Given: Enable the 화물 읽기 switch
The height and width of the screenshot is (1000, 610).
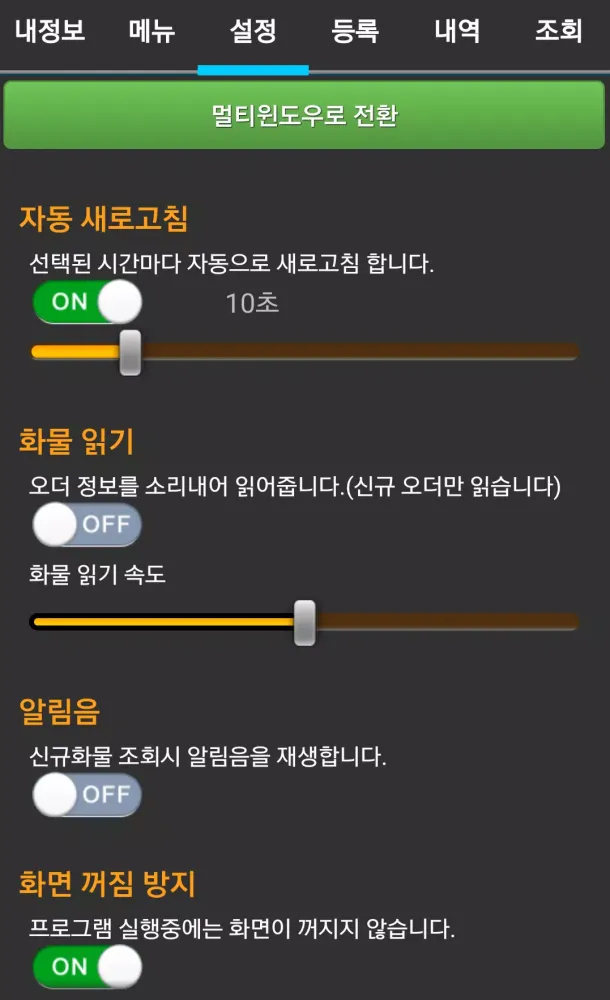Looking at the screenshot, I should pyautogui.click(x=87, y=525).
